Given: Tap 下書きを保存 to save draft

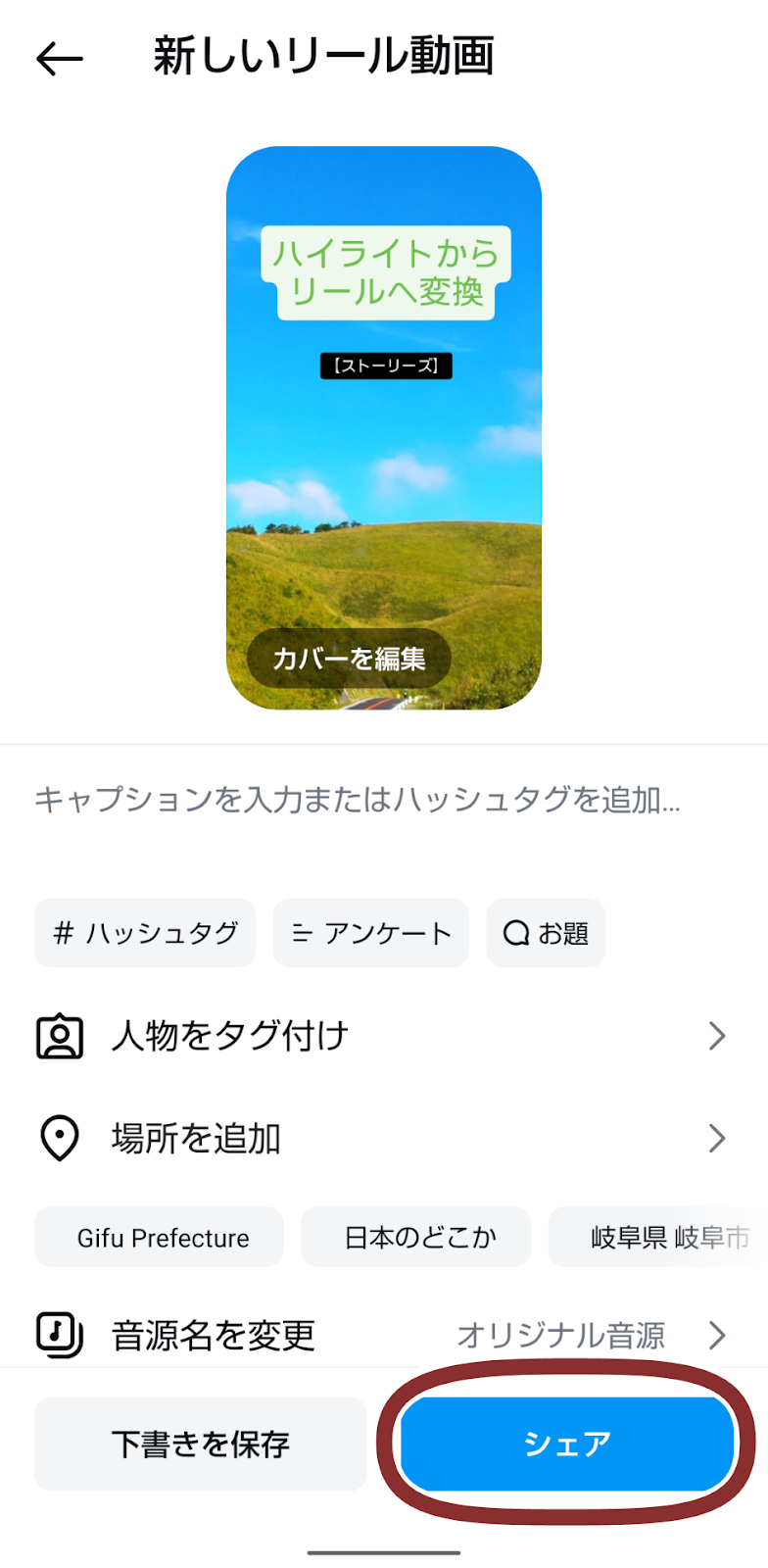Looking at the screenshot, I should pos(200,1445).
